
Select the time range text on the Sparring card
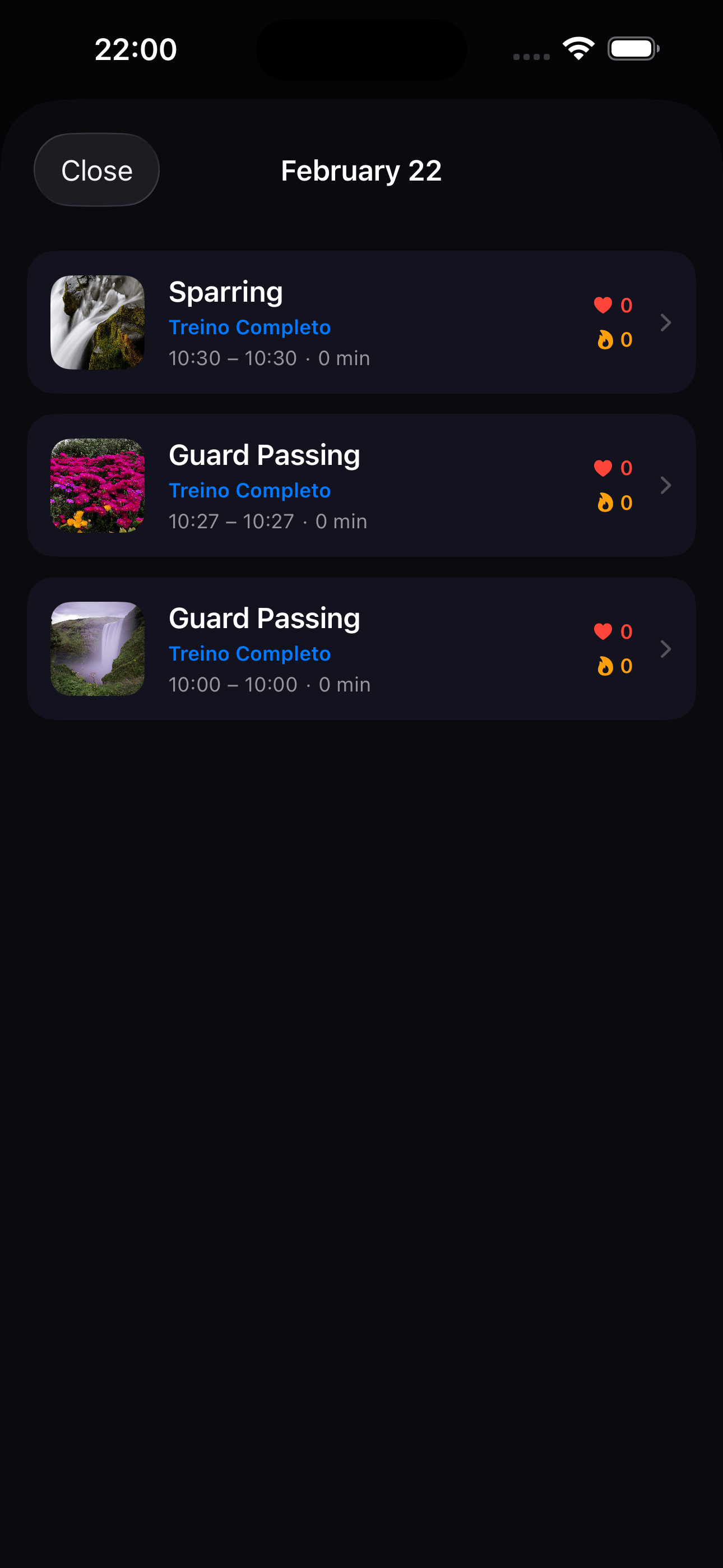269,358
